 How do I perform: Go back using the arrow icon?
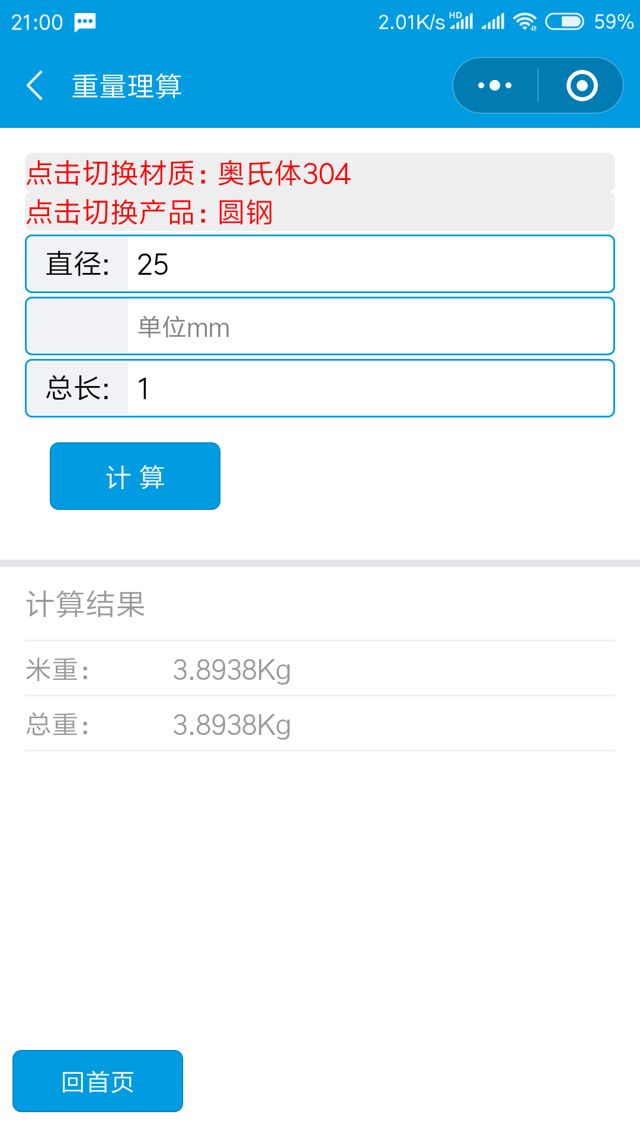click(35, 86)
